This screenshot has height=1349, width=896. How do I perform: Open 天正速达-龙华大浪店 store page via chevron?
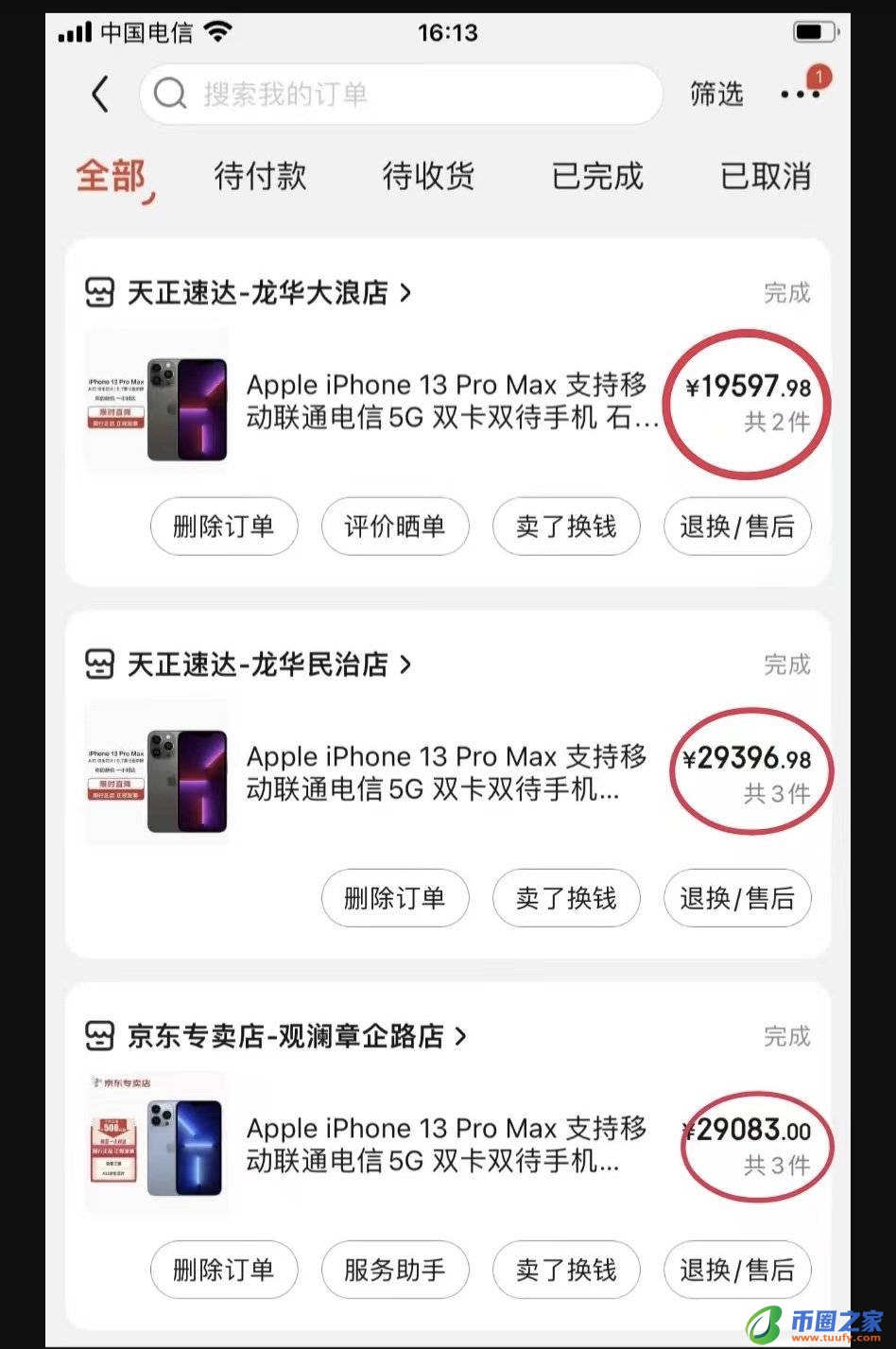click(x=406, y=293)
